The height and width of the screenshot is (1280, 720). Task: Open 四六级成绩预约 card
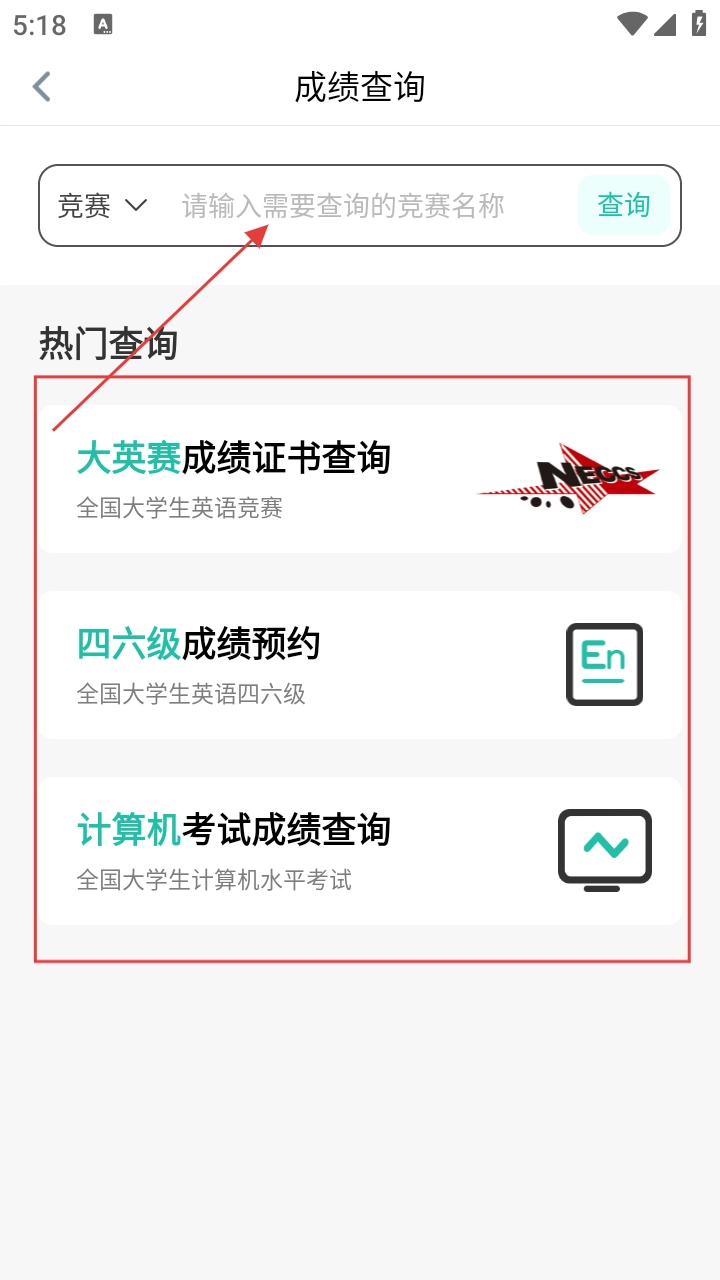(x=360, y=665)
